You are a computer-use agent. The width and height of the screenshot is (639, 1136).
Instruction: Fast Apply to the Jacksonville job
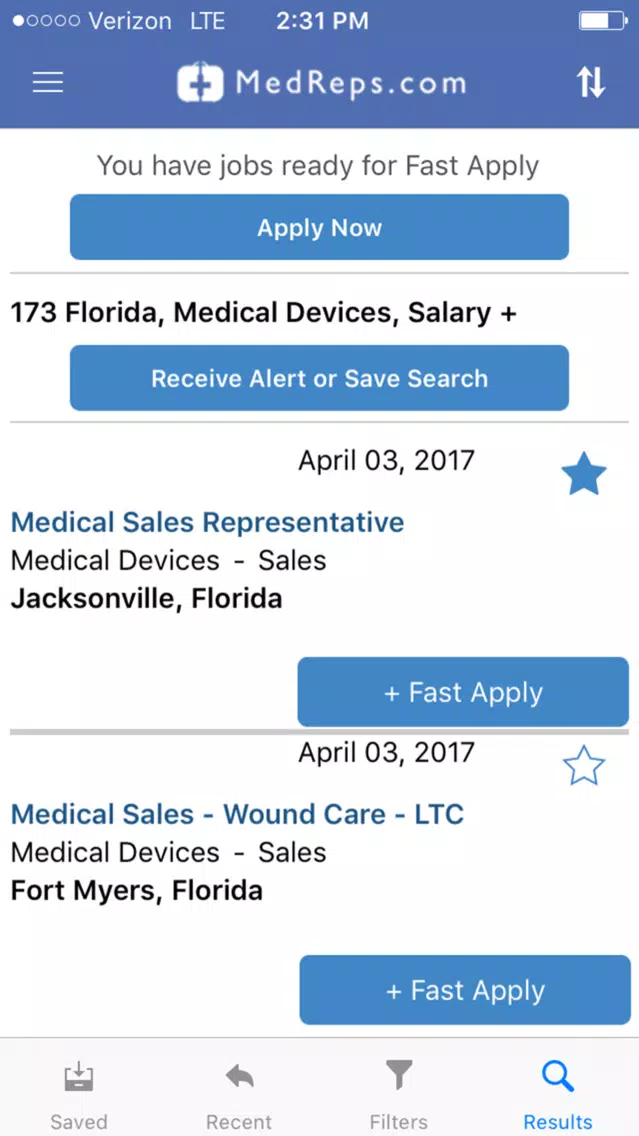(463, 692)
